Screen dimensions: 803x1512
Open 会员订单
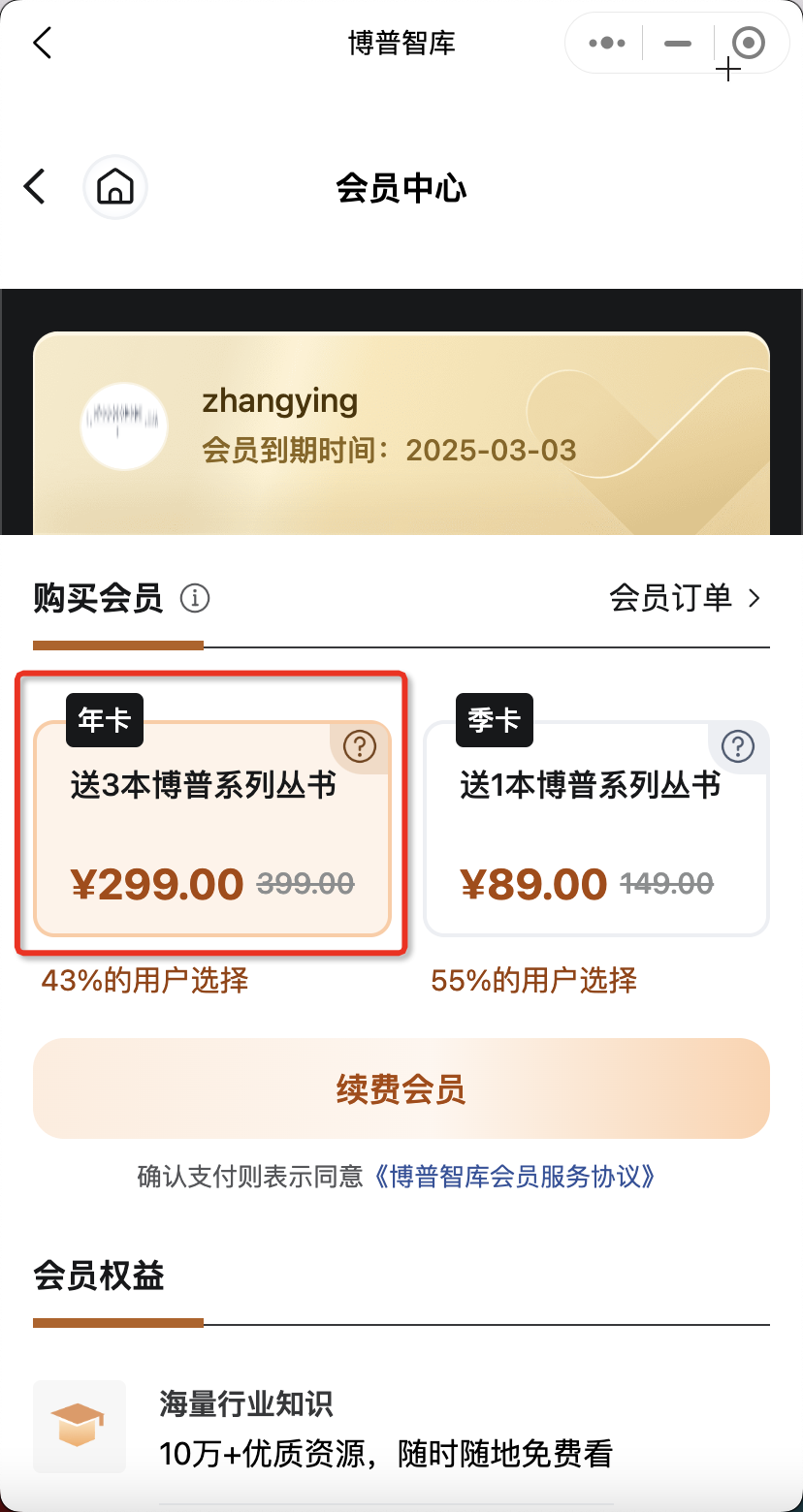coord(685,598)
